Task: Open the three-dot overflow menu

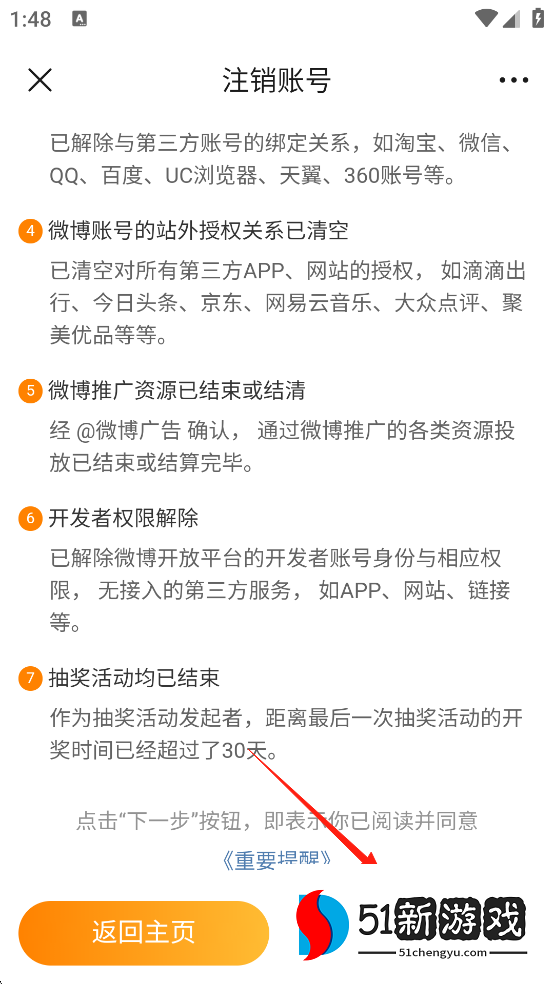Action: click(x=513, y=80)
